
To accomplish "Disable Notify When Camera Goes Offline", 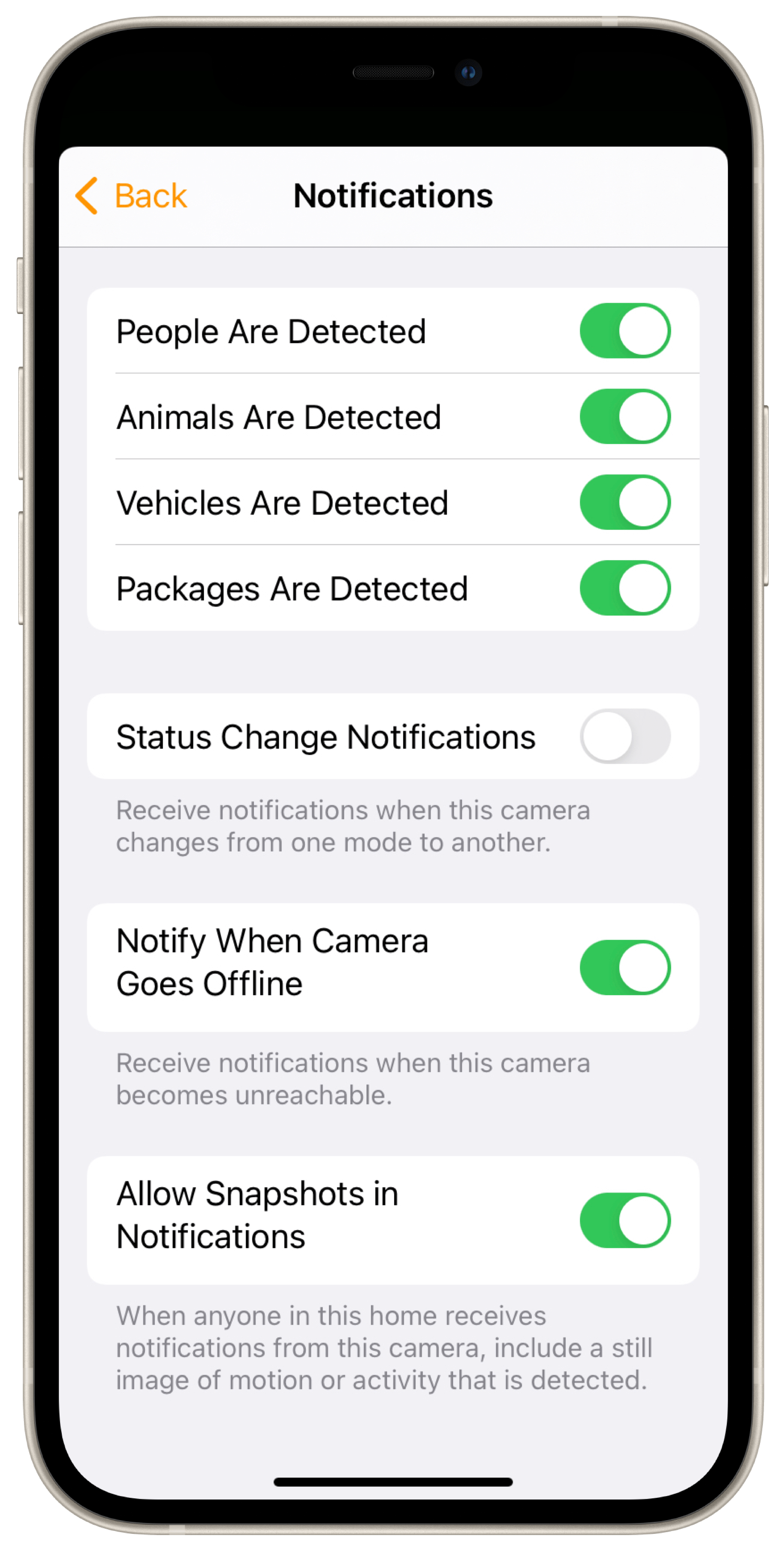I will tap(624, 968).
